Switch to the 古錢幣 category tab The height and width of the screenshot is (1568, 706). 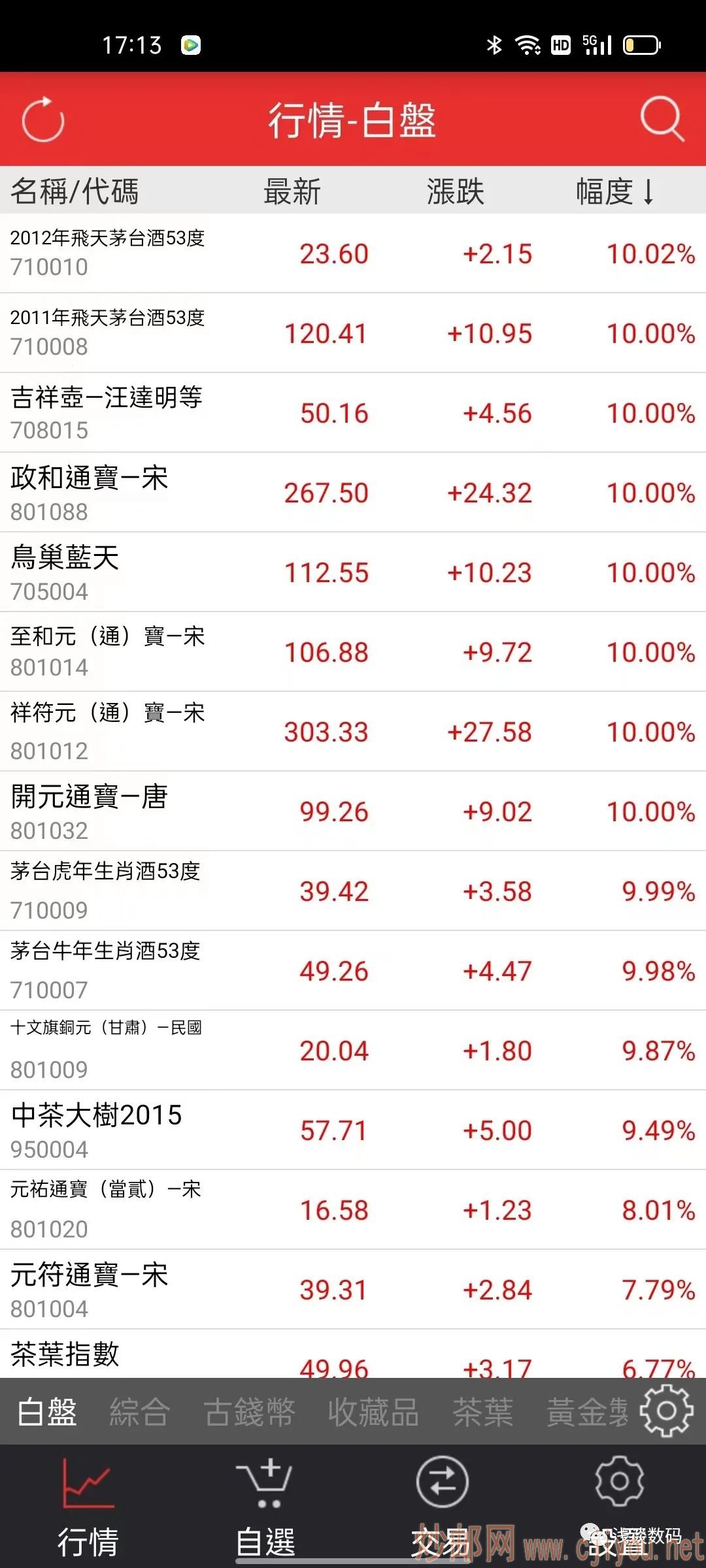coord(250,1413)
